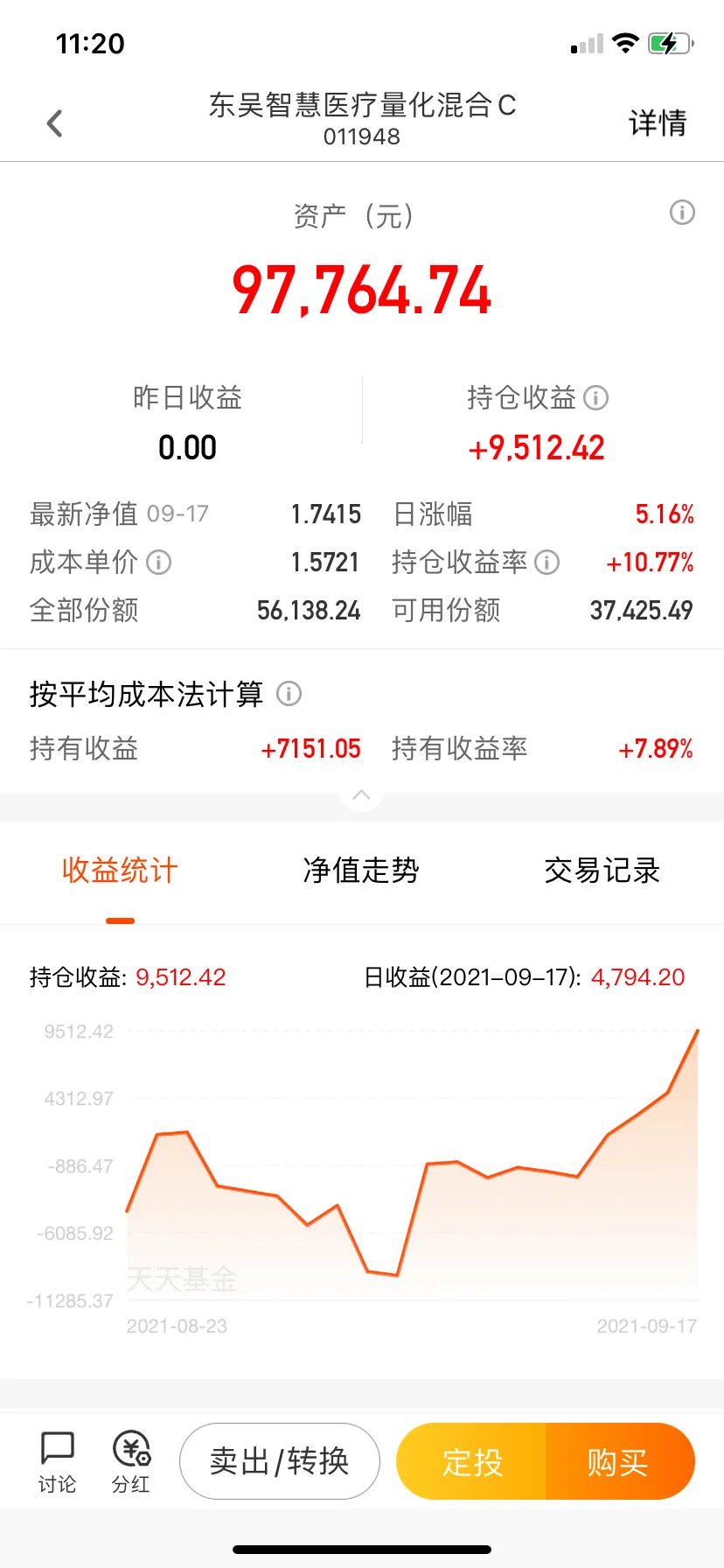Tap info icon next to 成本单价

click(158, 562)
